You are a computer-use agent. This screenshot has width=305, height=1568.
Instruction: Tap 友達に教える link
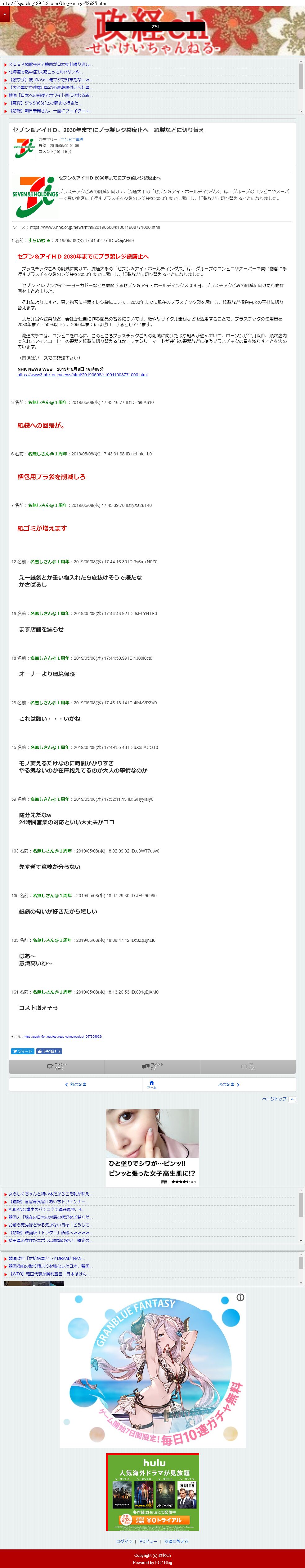[x=176, y=1541]
